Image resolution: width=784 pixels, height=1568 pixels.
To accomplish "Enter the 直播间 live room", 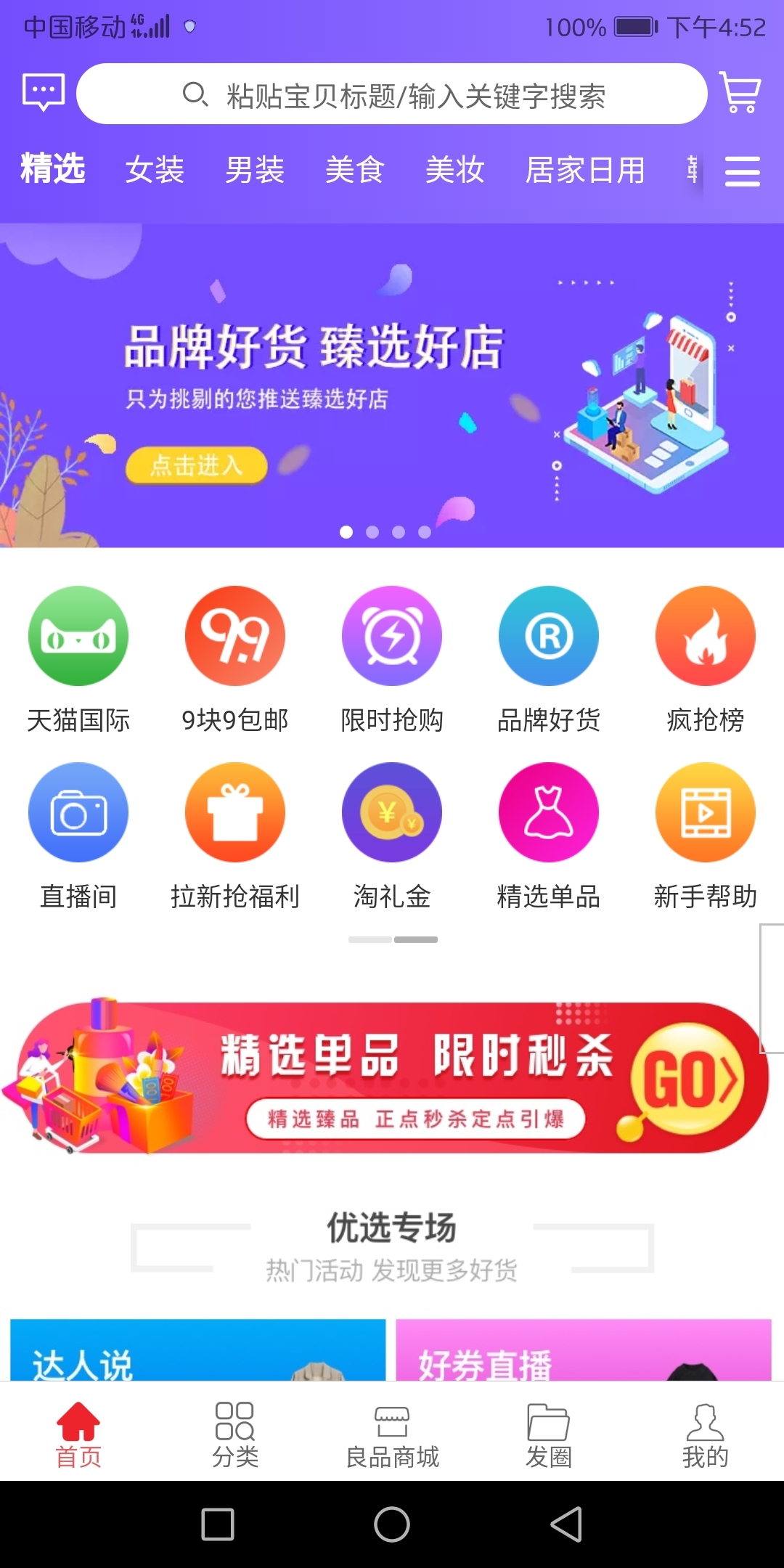I will tap(78, 835).
